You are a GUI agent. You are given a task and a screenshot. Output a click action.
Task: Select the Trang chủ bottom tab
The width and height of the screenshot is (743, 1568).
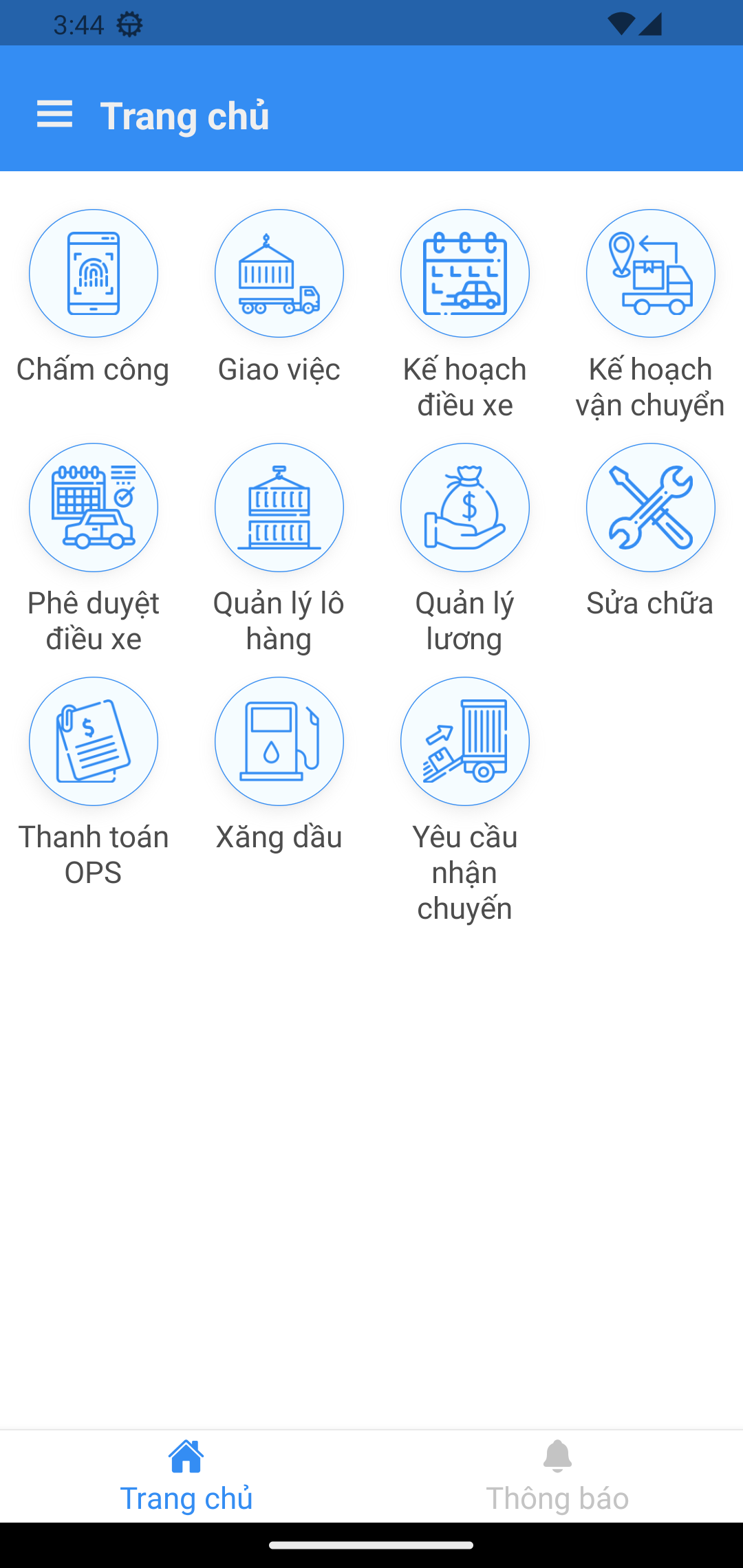(x=186, y=1476)
